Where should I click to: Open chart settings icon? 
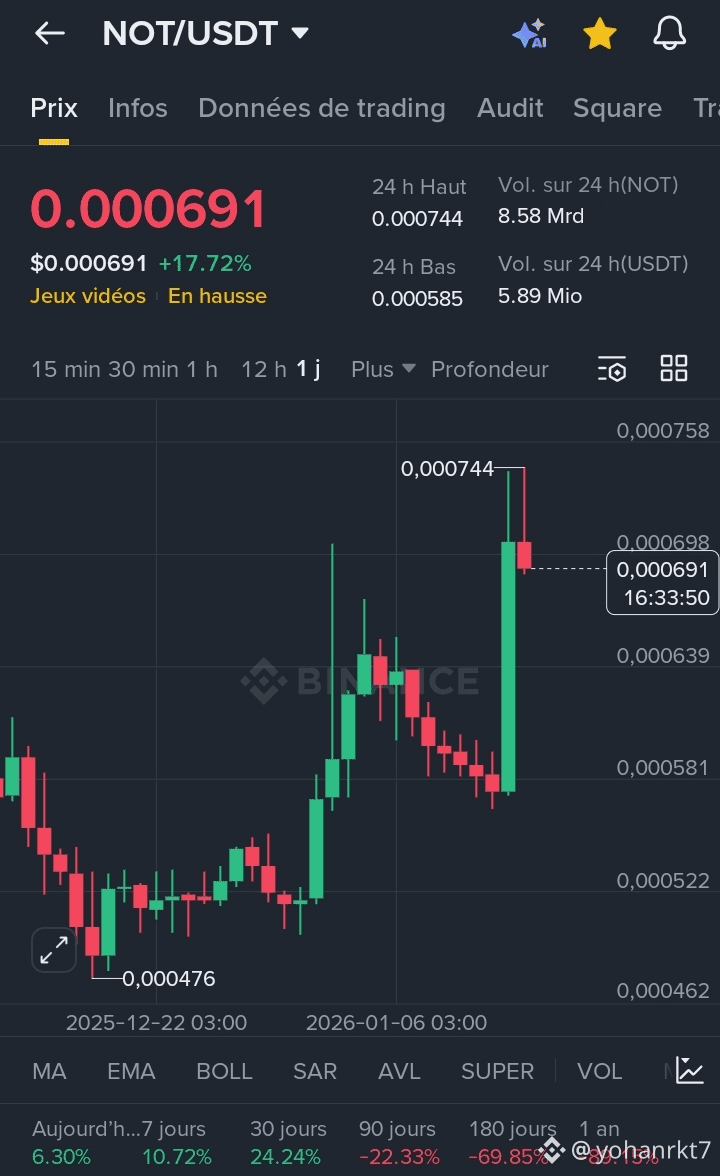click(612, 369)
